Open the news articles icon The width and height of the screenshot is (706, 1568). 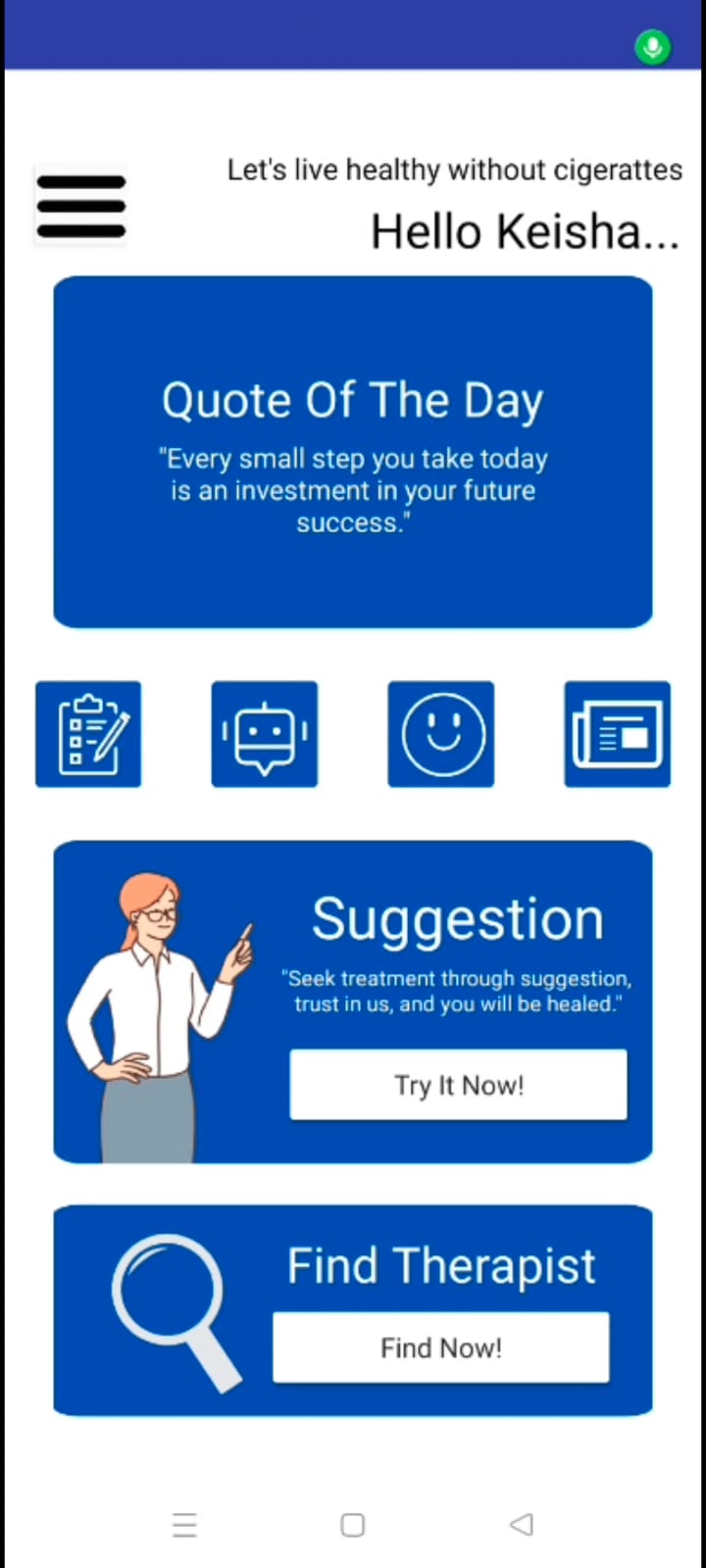[x=617, y=734]
